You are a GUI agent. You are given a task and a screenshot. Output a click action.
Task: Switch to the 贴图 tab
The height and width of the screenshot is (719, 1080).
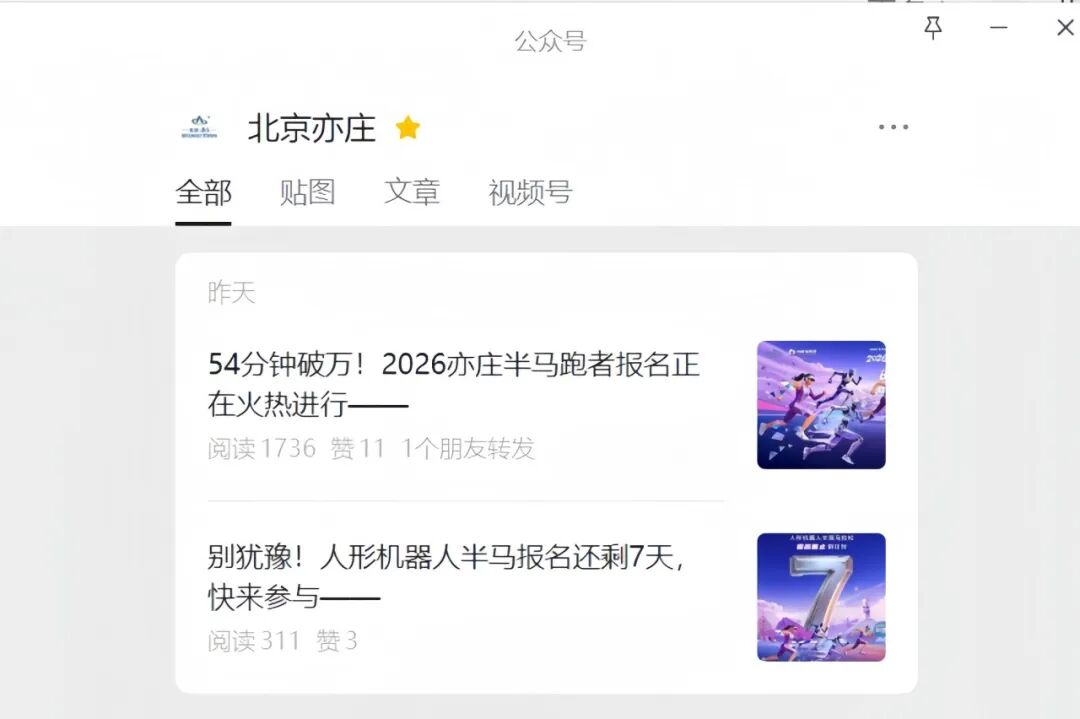[x=307, y=192]
